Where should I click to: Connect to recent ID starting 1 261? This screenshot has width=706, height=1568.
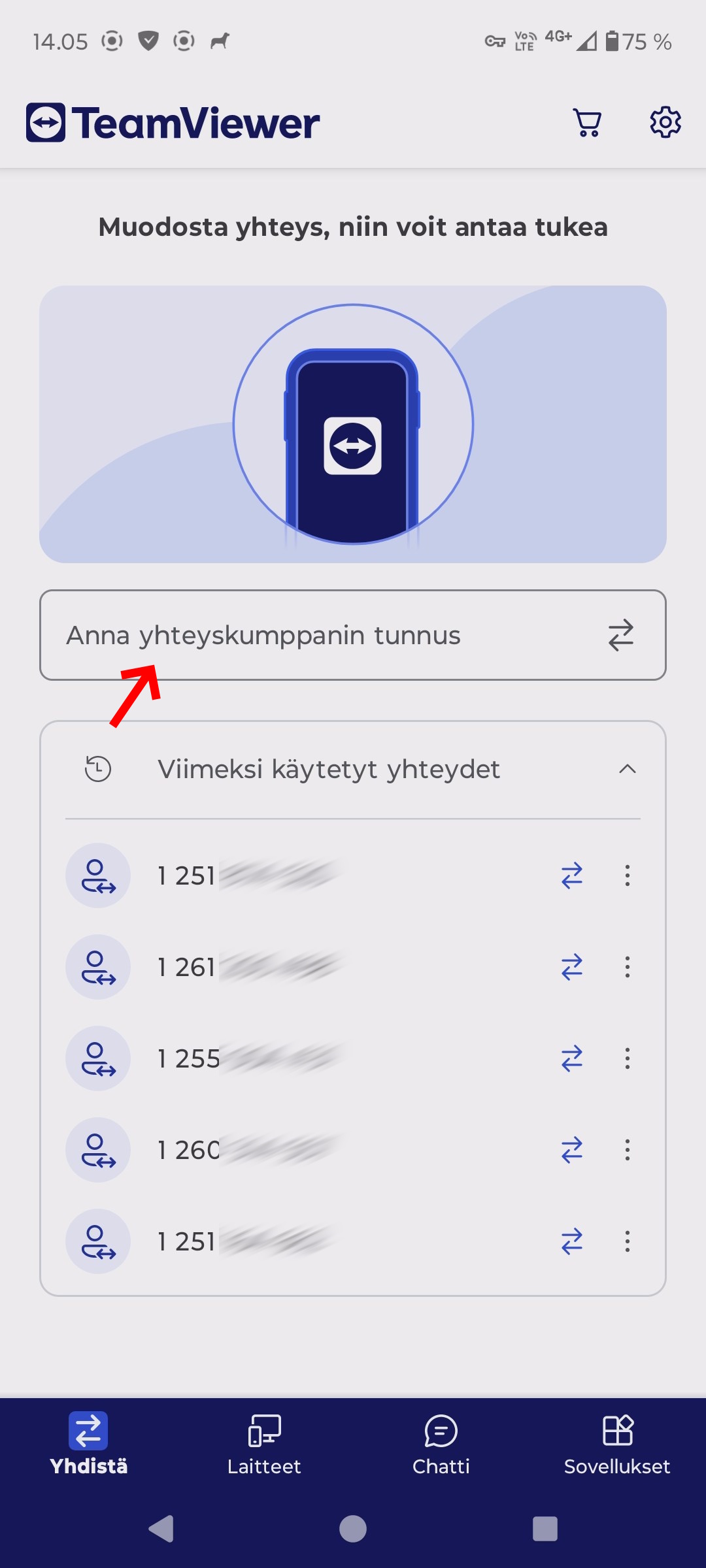point(571,967)
